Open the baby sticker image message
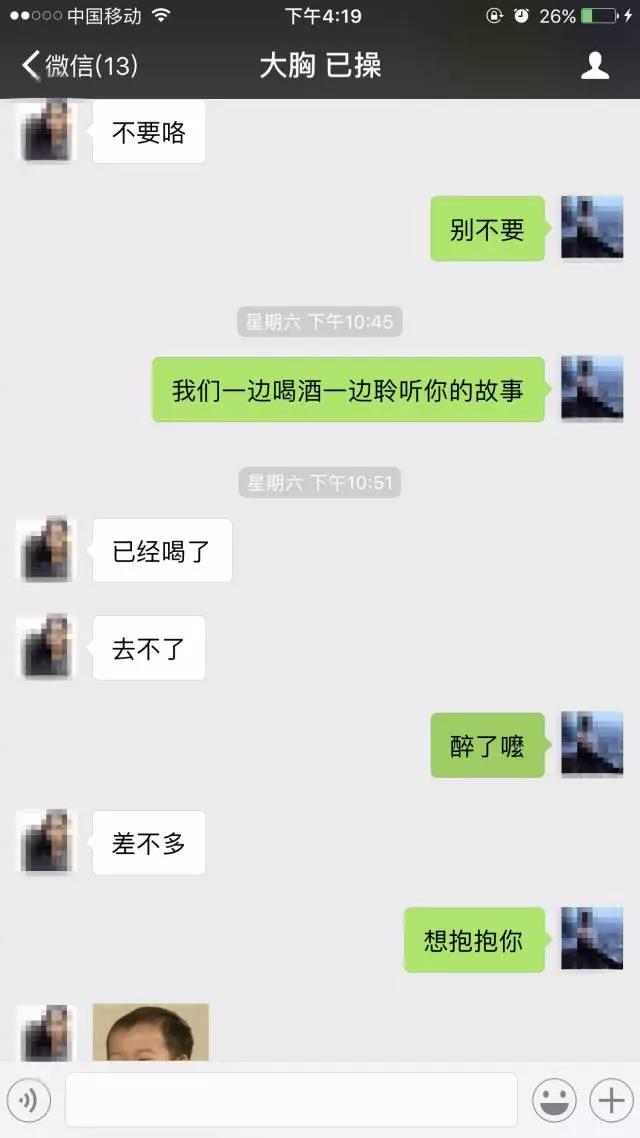This screenshot has height=1138, width=640. click(x=151, y=1032)
